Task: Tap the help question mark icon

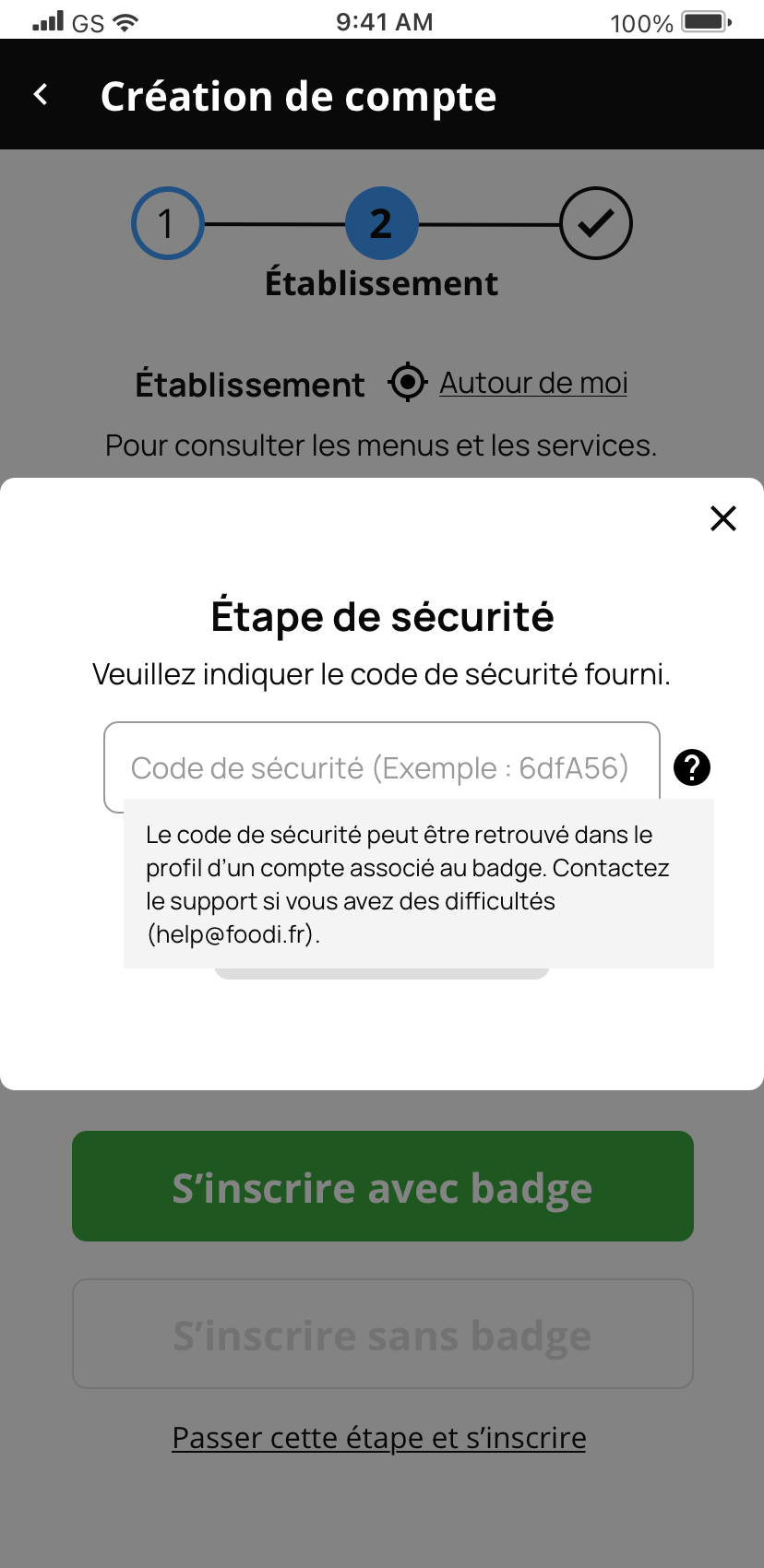Action: click(x=692, y=767)
